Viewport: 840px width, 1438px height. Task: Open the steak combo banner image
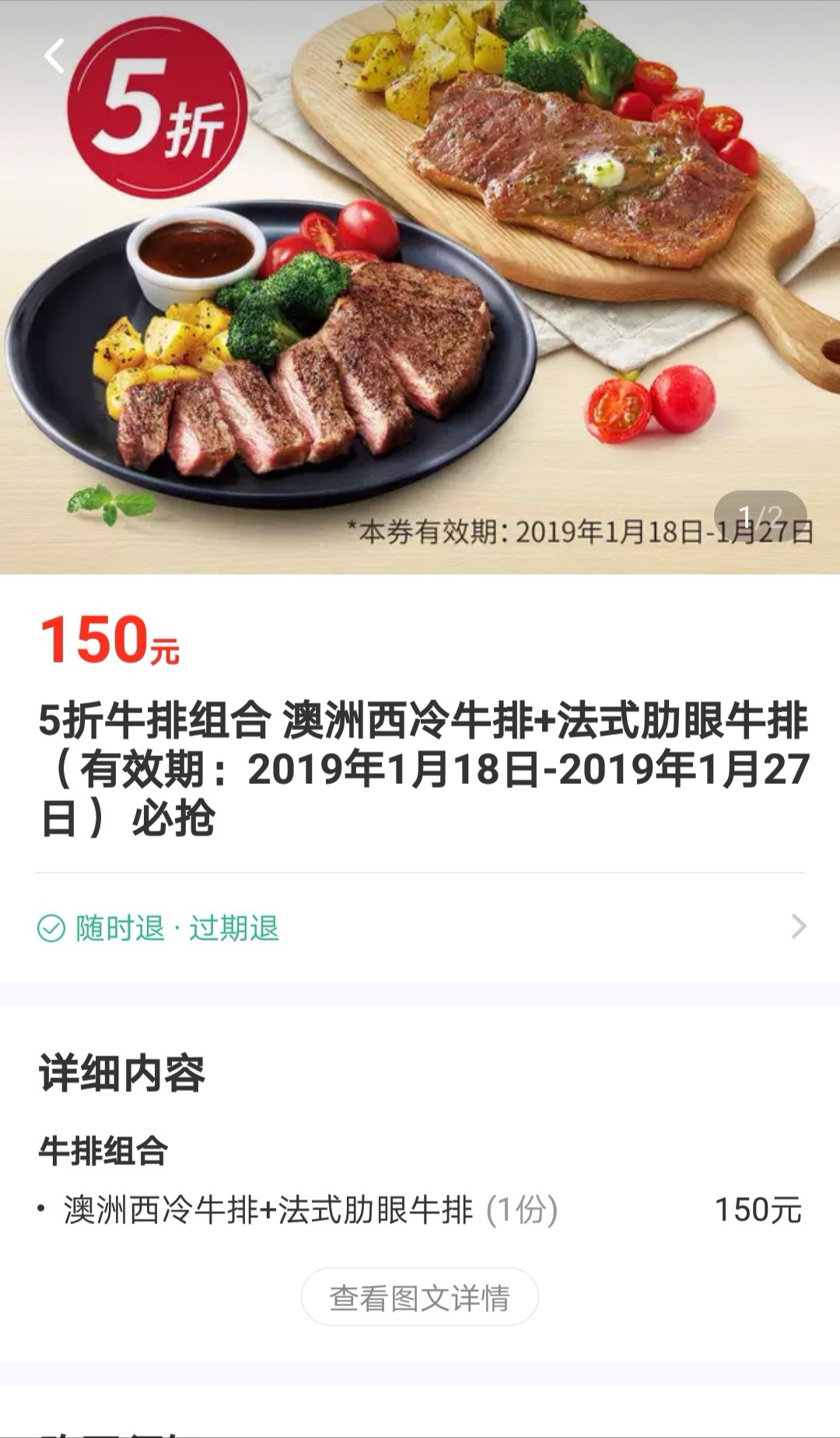click(420, 287)
